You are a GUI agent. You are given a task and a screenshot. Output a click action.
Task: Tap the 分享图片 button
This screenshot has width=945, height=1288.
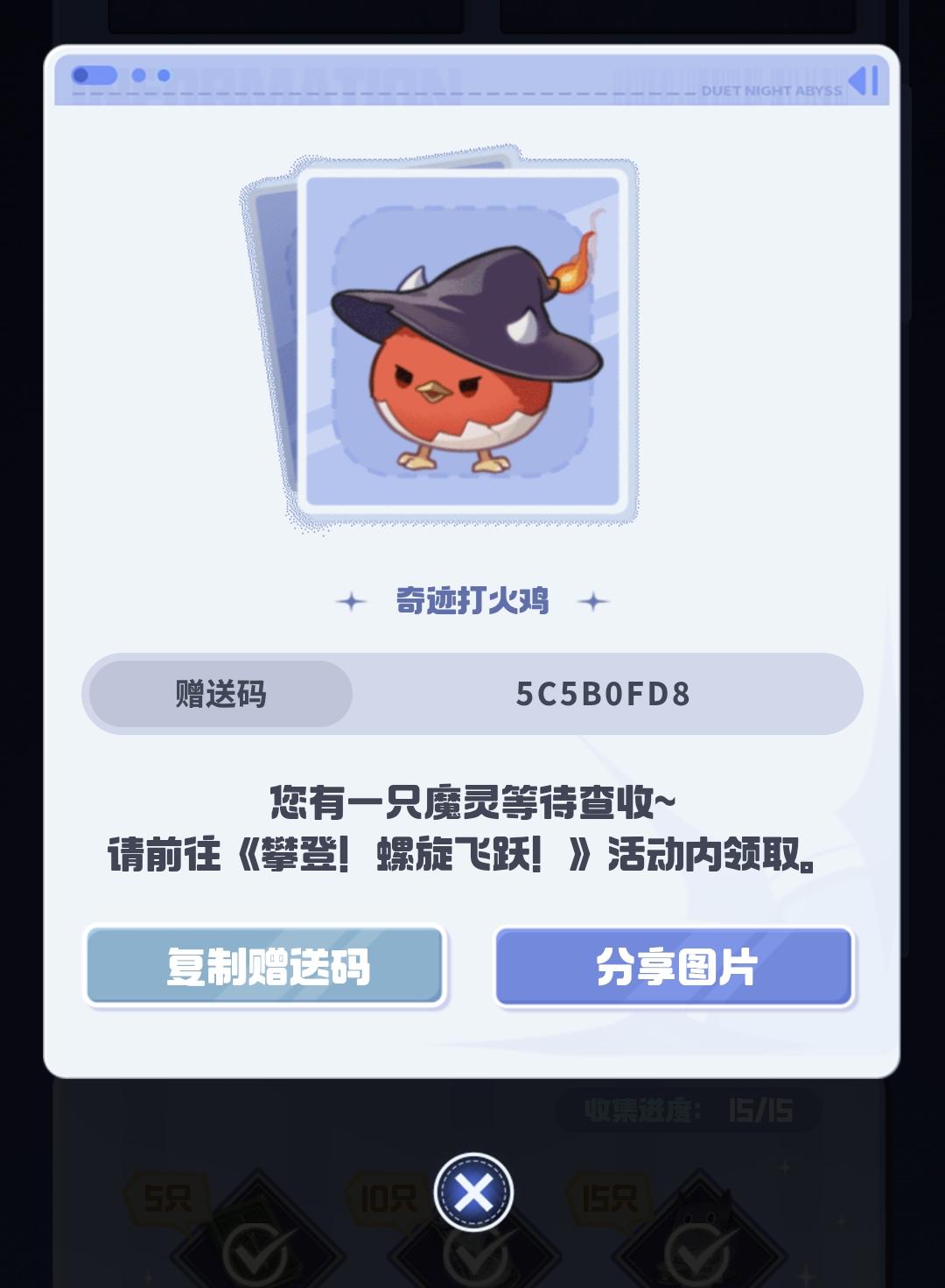click(674, 966)
